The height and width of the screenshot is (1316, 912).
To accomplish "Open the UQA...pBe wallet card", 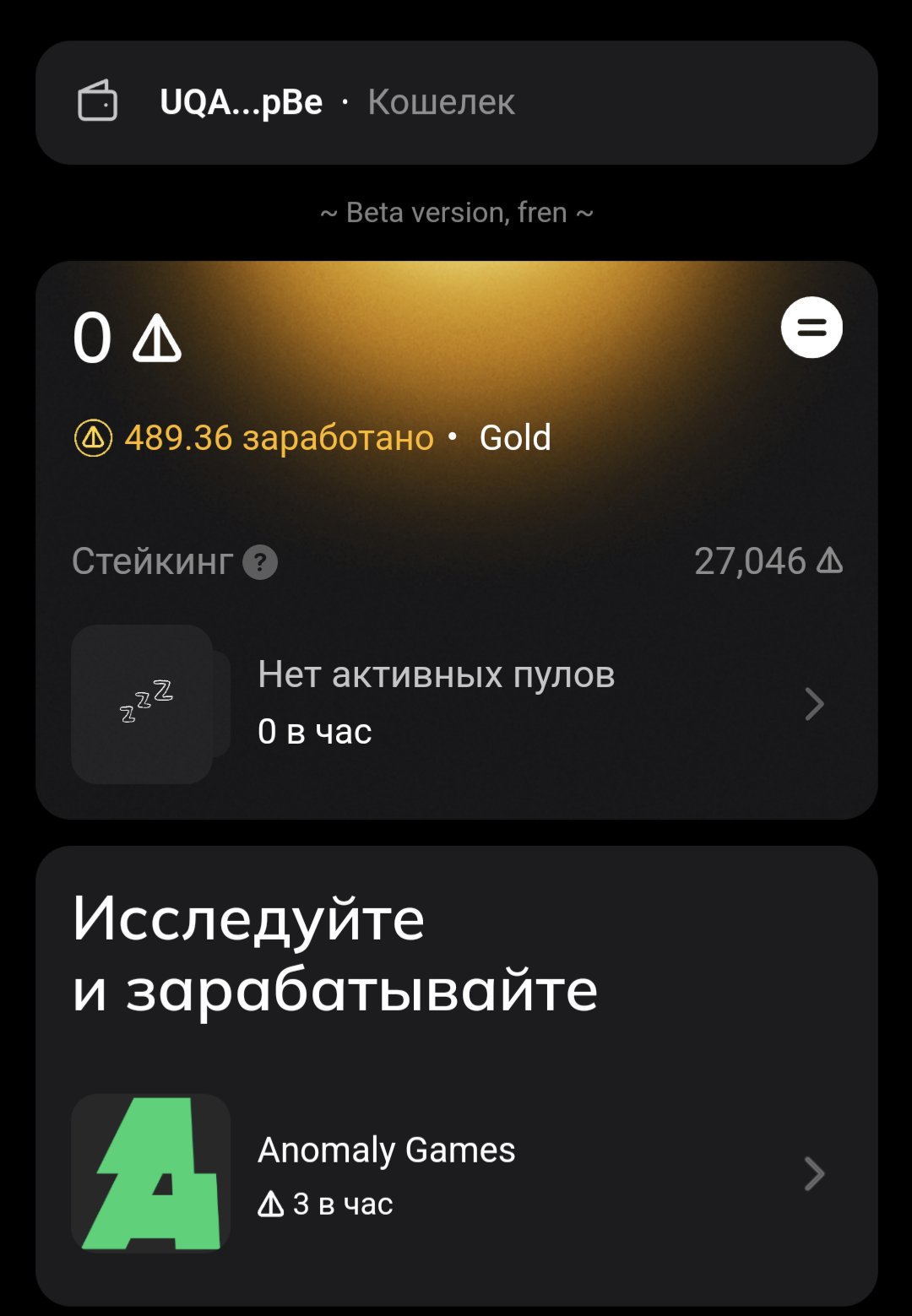I will [456, 102].
